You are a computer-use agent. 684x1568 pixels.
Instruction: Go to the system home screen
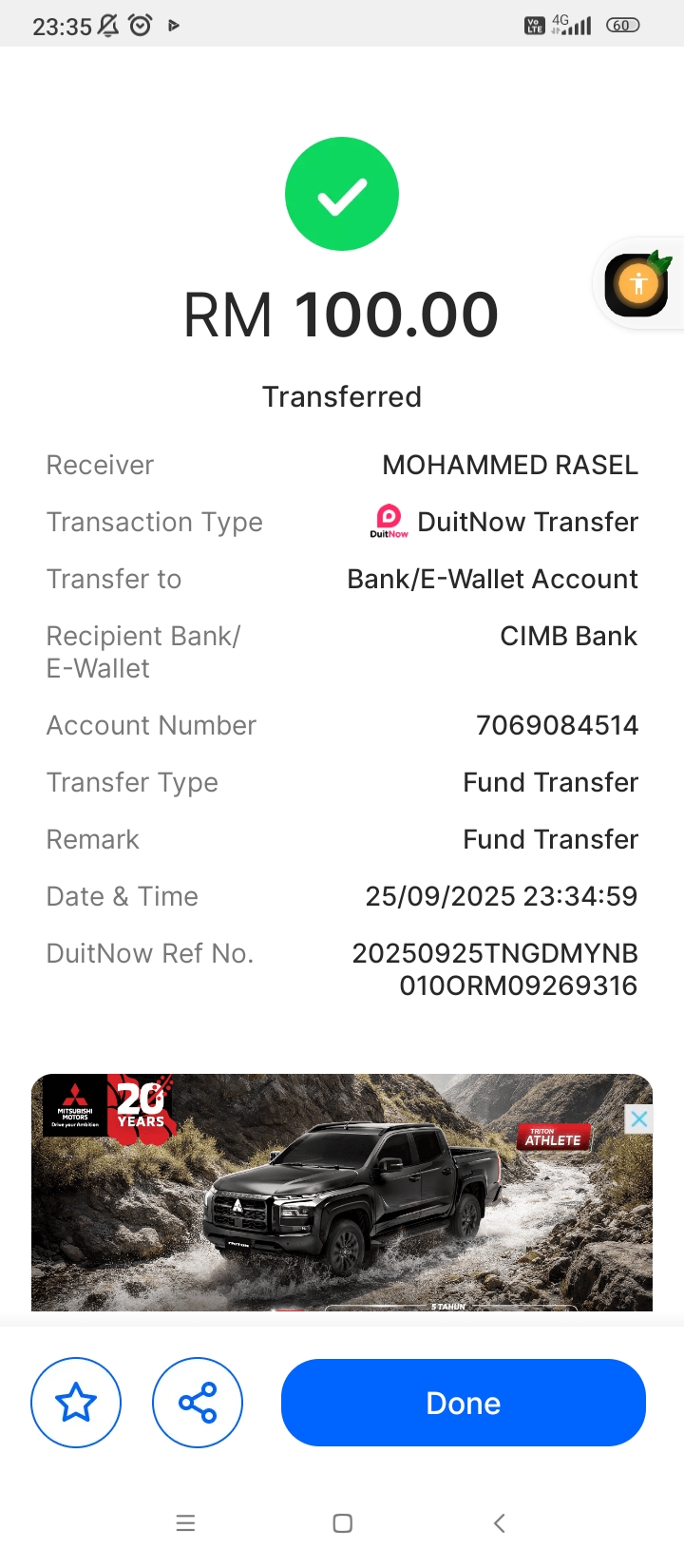[343, 1523]
